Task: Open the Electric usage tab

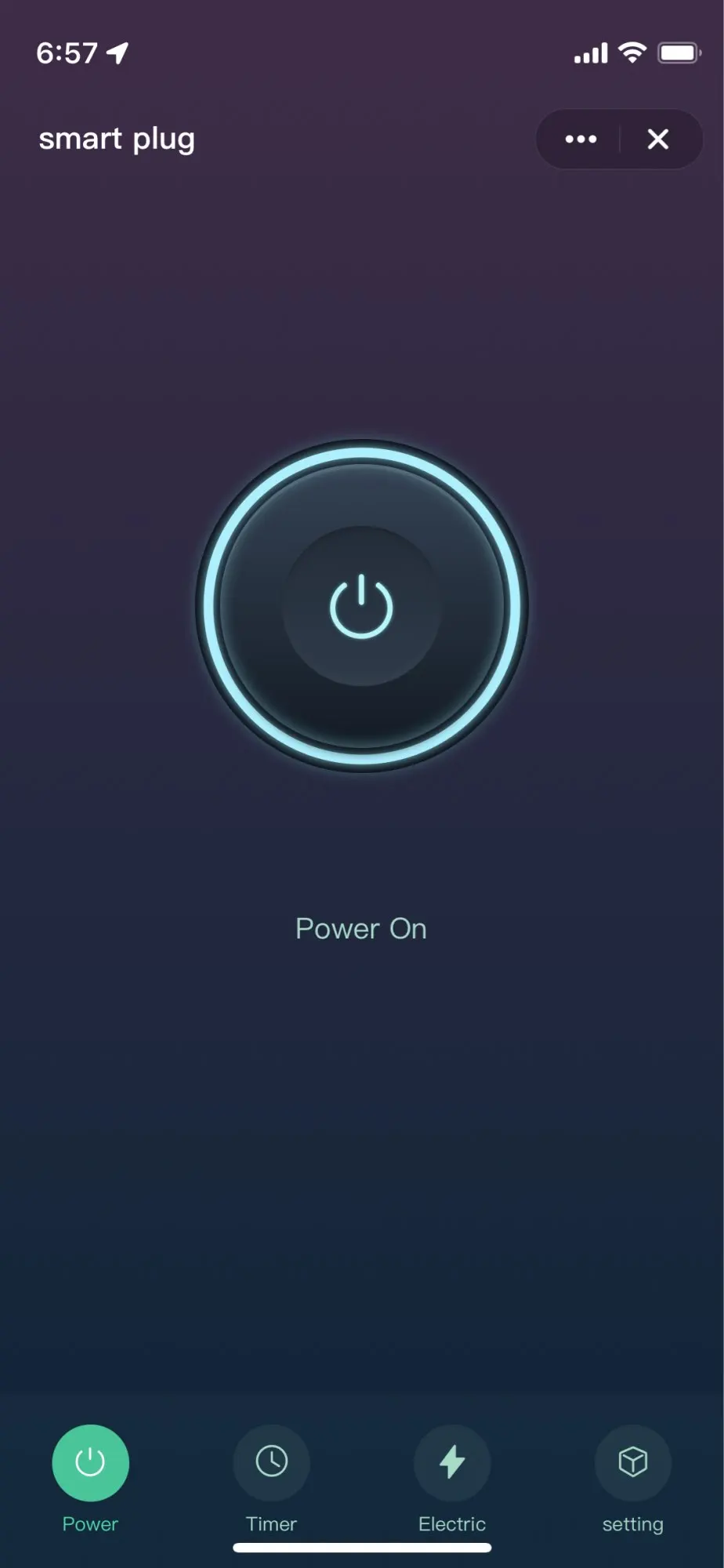Action: coord(452,1479)
